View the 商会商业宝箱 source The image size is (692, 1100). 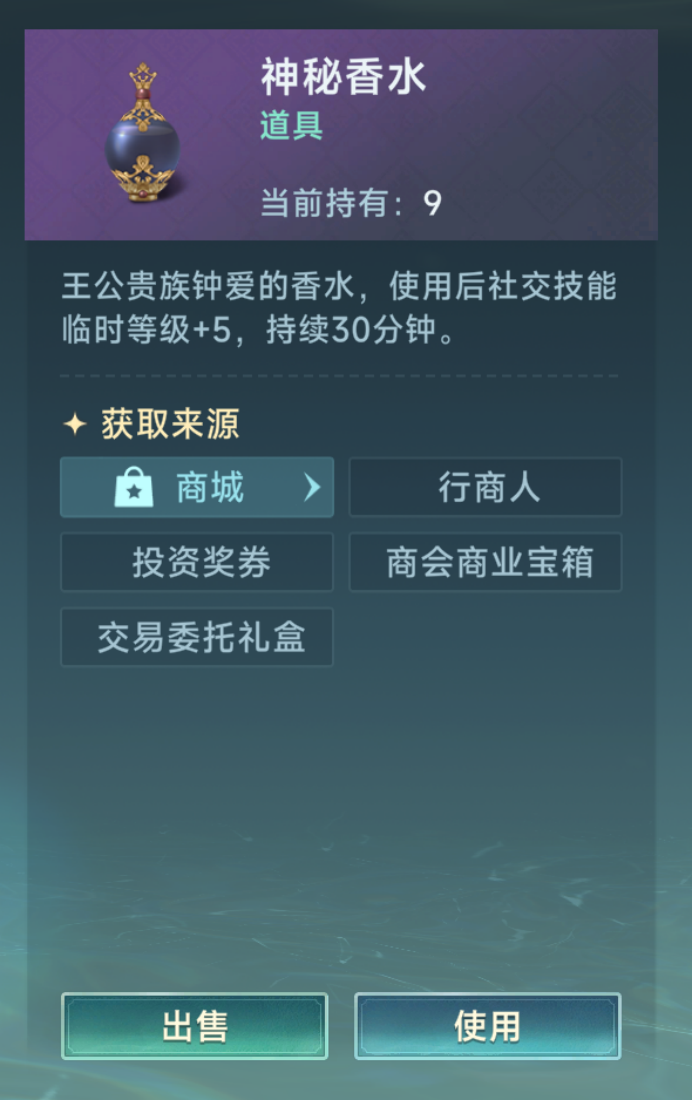pyautogui.click(x=485, y=562)
